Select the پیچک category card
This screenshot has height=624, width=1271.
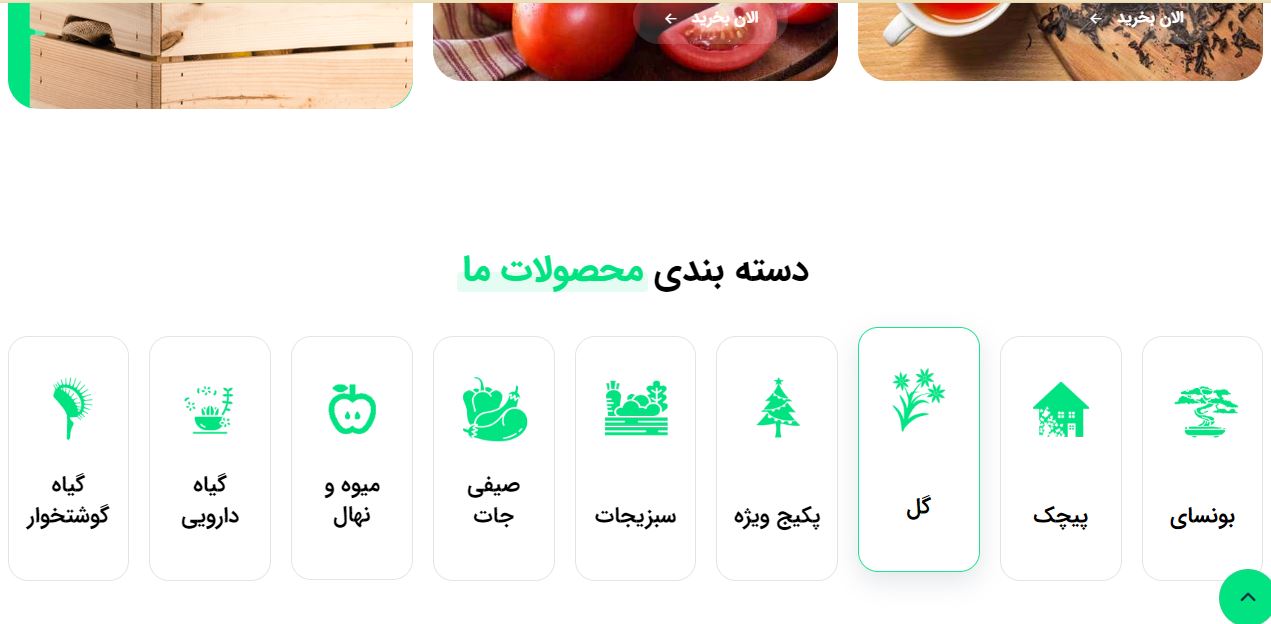1060,458
